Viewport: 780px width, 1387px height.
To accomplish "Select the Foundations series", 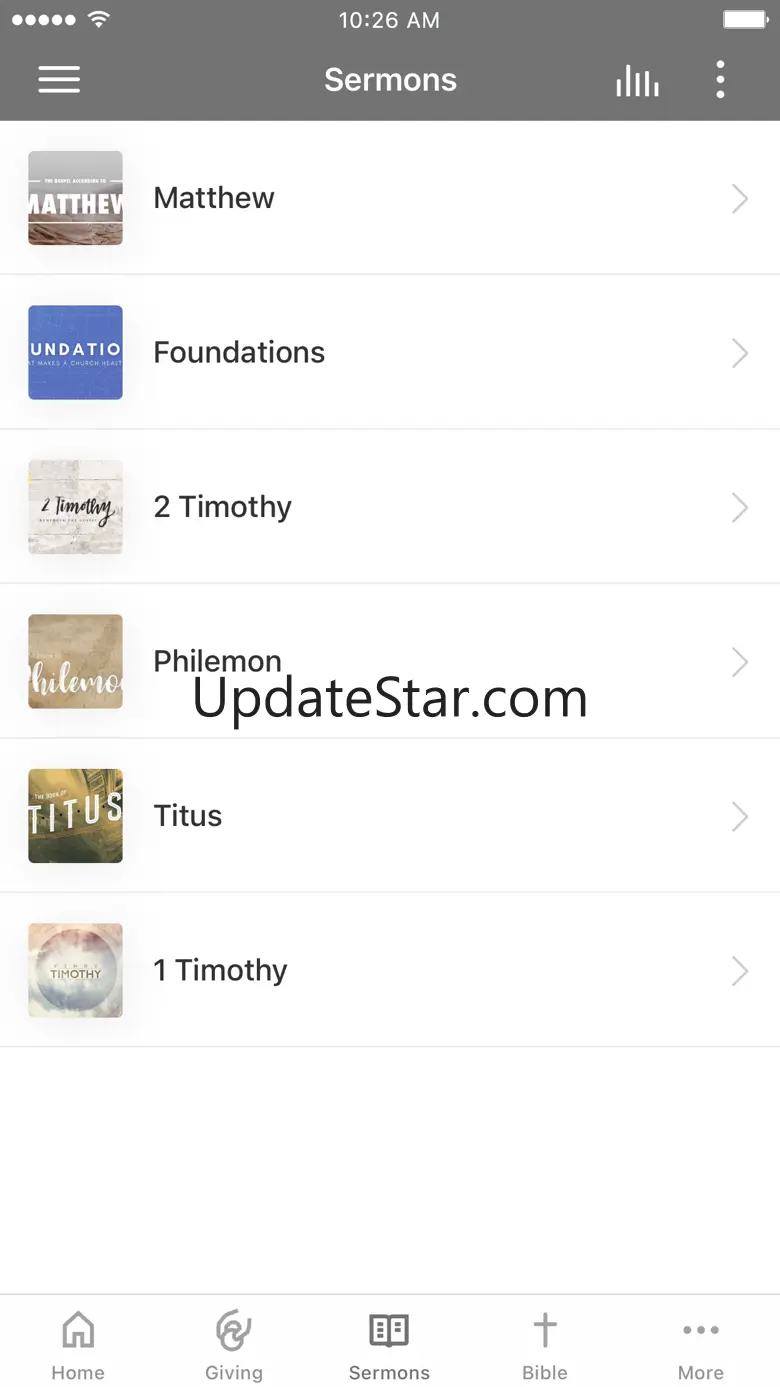I will tap(389, 352).
